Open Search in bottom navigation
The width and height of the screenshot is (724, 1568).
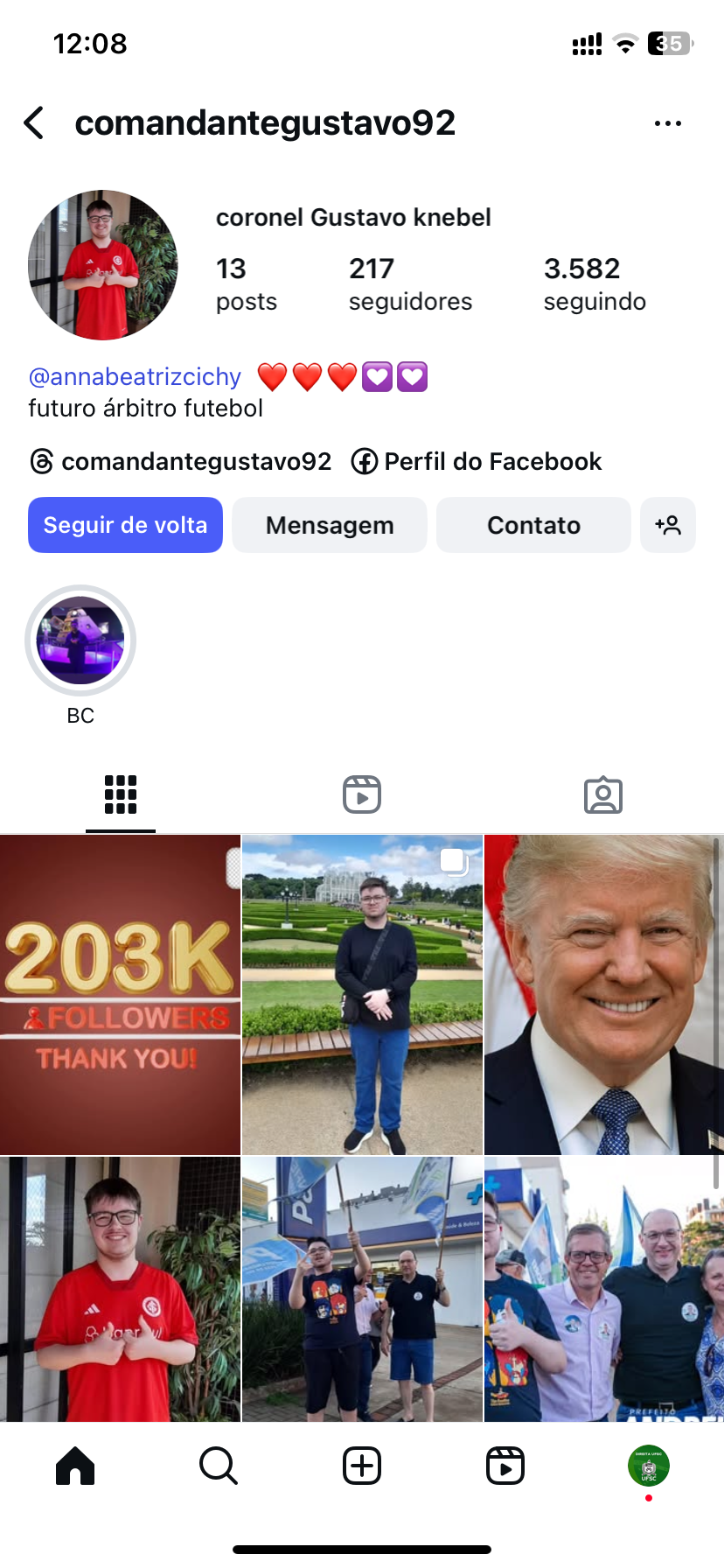tap(219, 1466)
